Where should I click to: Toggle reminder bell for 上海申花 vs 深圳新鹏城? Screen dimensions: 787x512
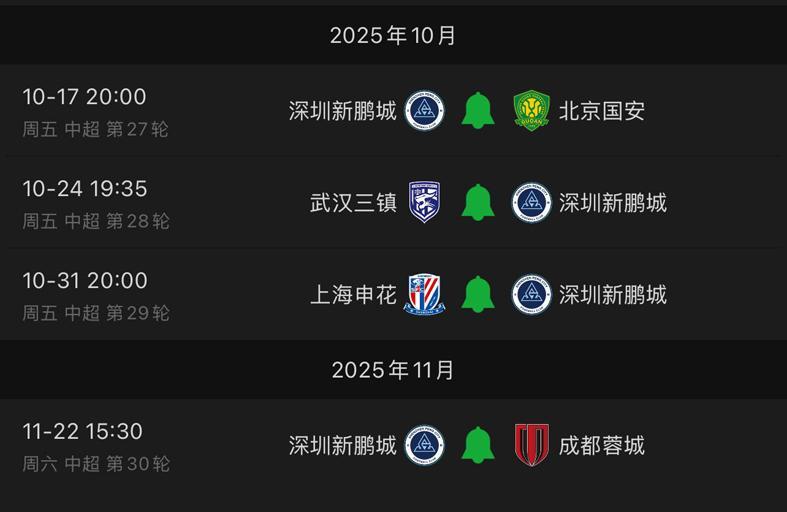coord(478,294)
